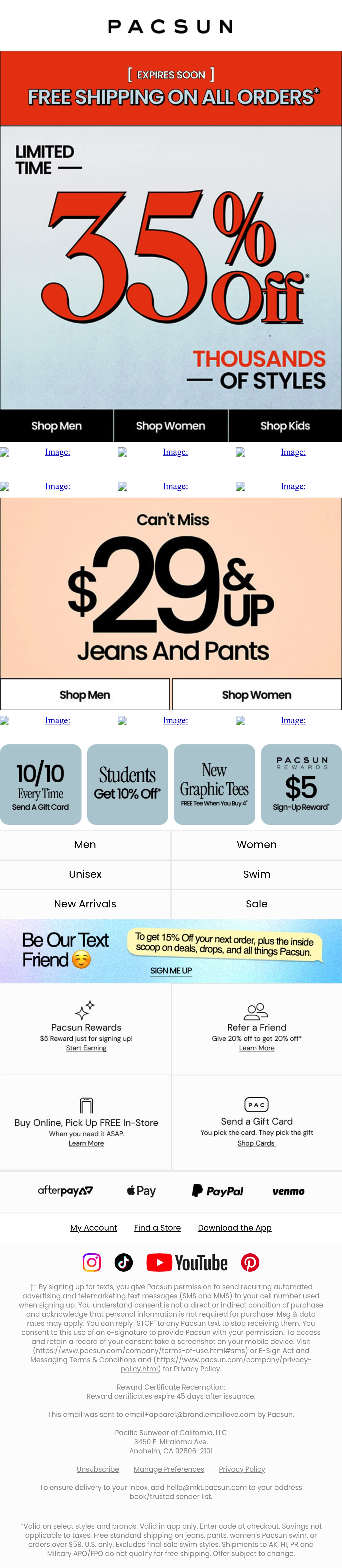Tap Shop Women below Jeans And Pants

[x=257, y=695]
